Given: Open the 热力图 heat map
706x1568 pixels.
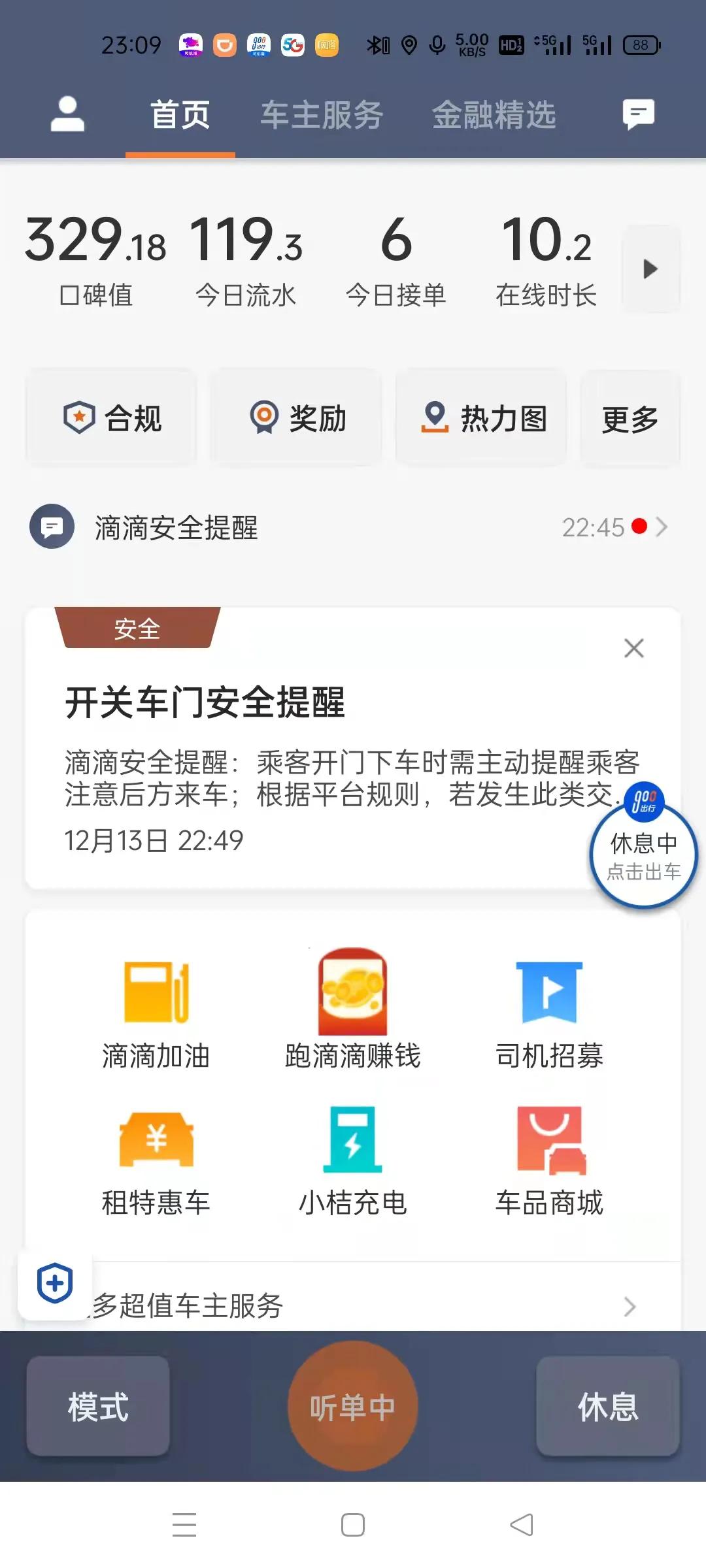Looking at the screenshot, I should click(481, 418).
